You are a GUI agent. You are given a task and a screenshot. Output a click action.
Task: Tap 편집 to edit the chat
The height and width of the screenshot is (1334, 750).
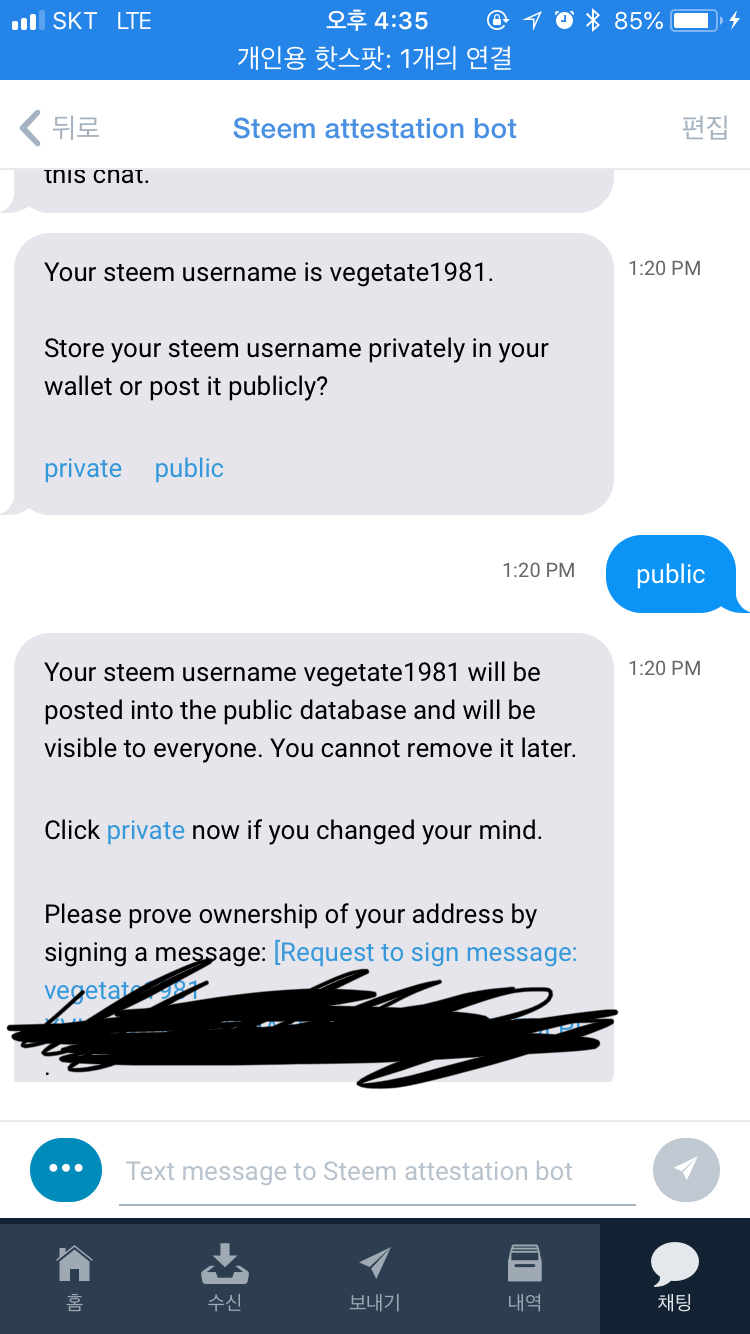click(704, 128)
